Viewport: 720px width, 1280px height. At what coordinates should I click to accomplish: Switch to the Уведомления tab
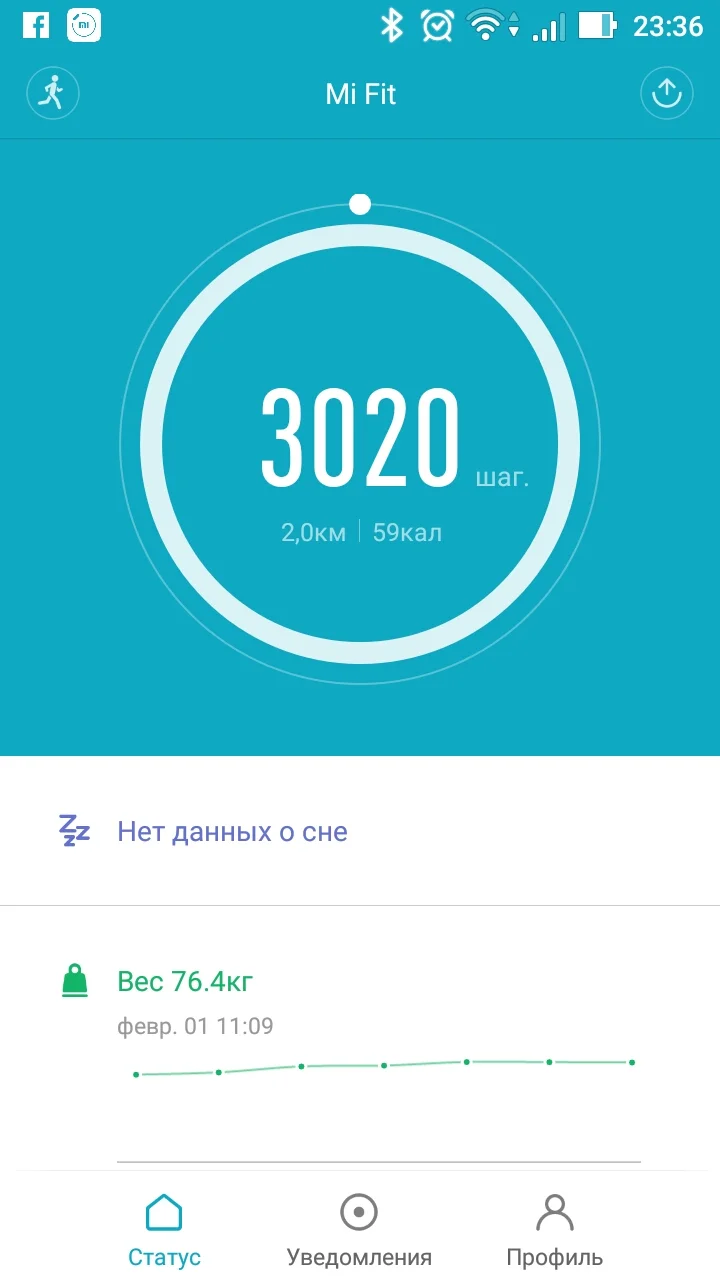[359, 1228]
